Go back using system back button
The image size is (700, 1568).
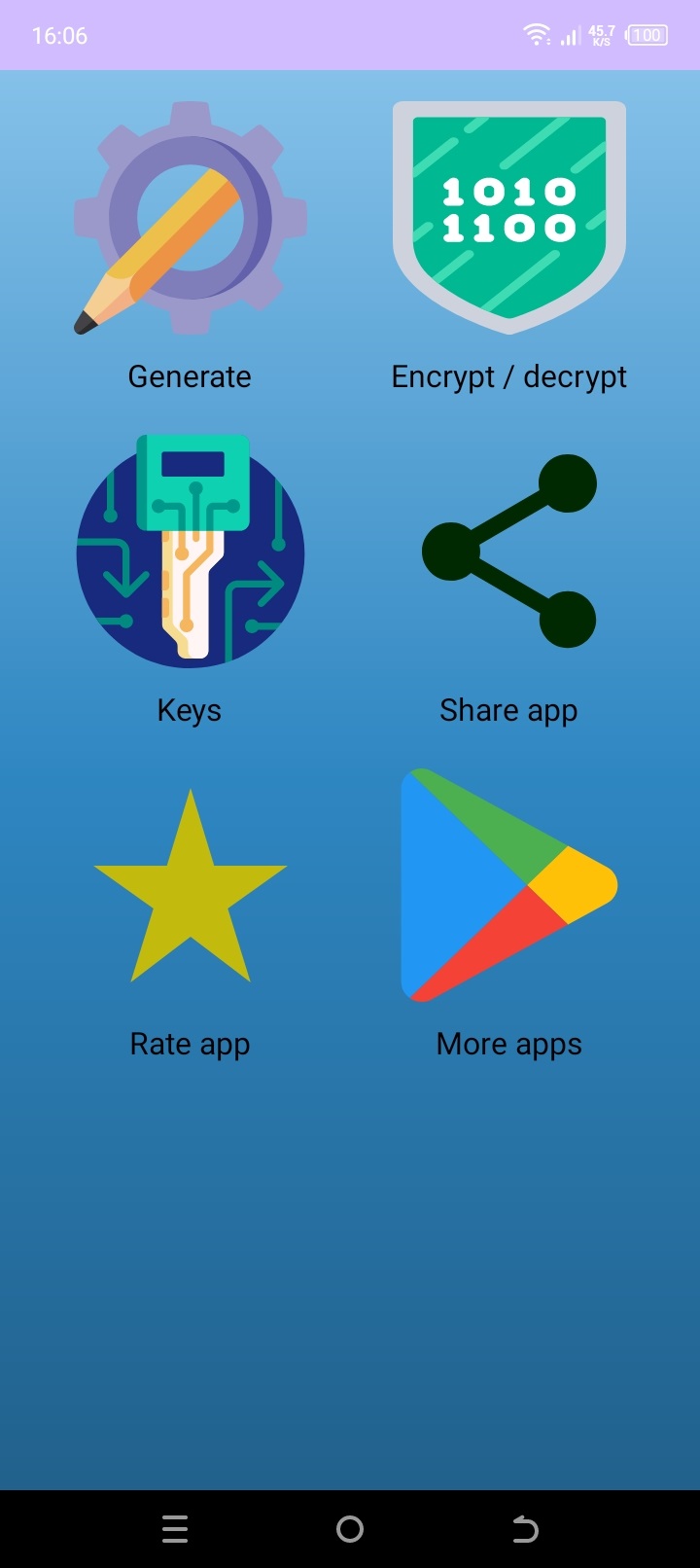[x=525, y=1529]
